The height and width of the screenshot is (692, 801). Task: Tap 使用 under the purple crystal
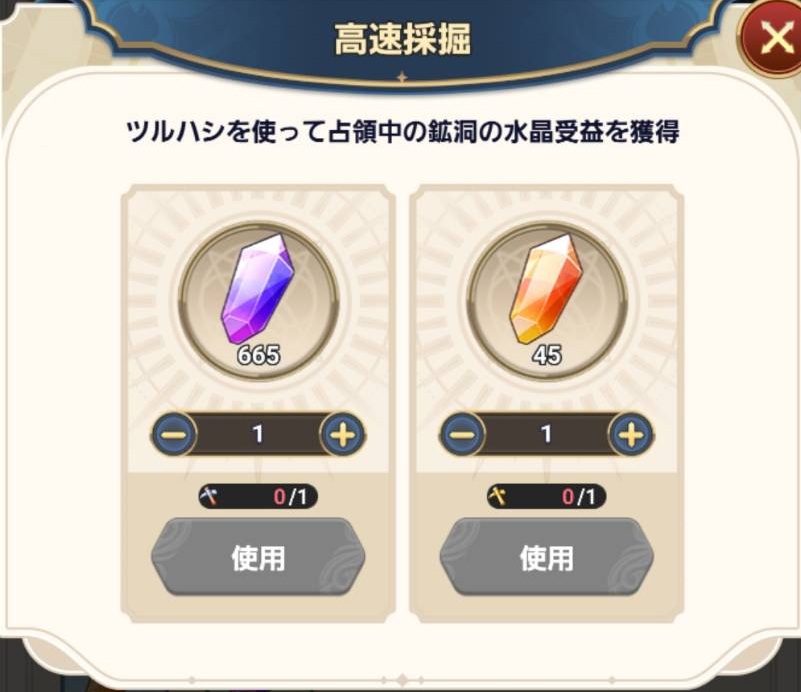258,558
